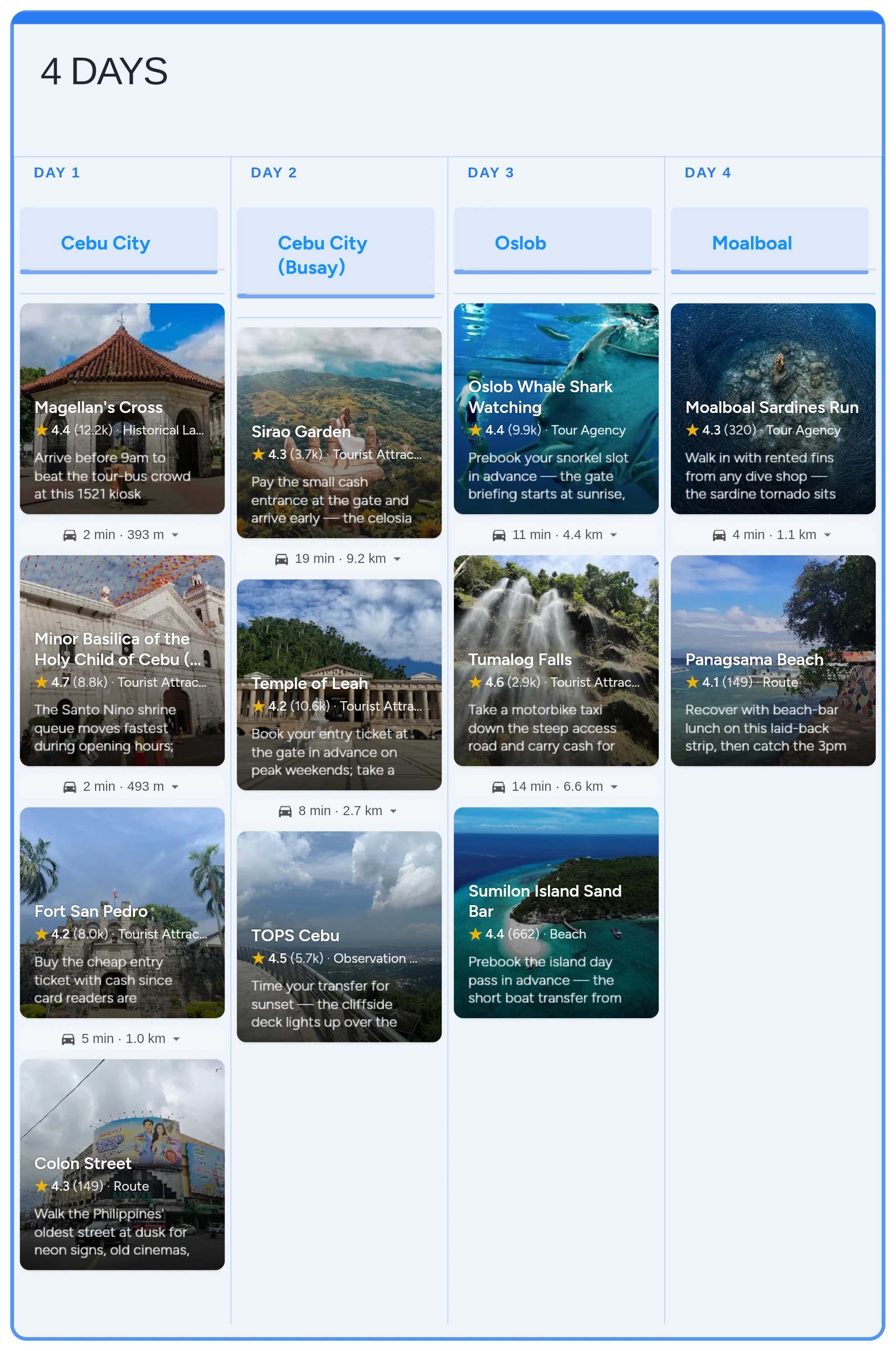Open Moalboal Sardines Run card
Screen dimensions: 896x1351
tap(773, 408)
